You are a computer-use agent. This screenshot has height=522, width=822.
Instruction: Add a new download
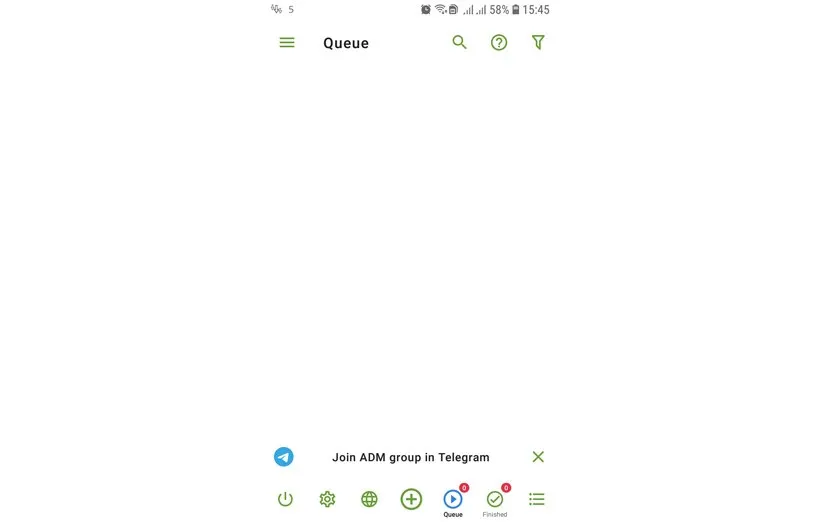tap(411, 499)
